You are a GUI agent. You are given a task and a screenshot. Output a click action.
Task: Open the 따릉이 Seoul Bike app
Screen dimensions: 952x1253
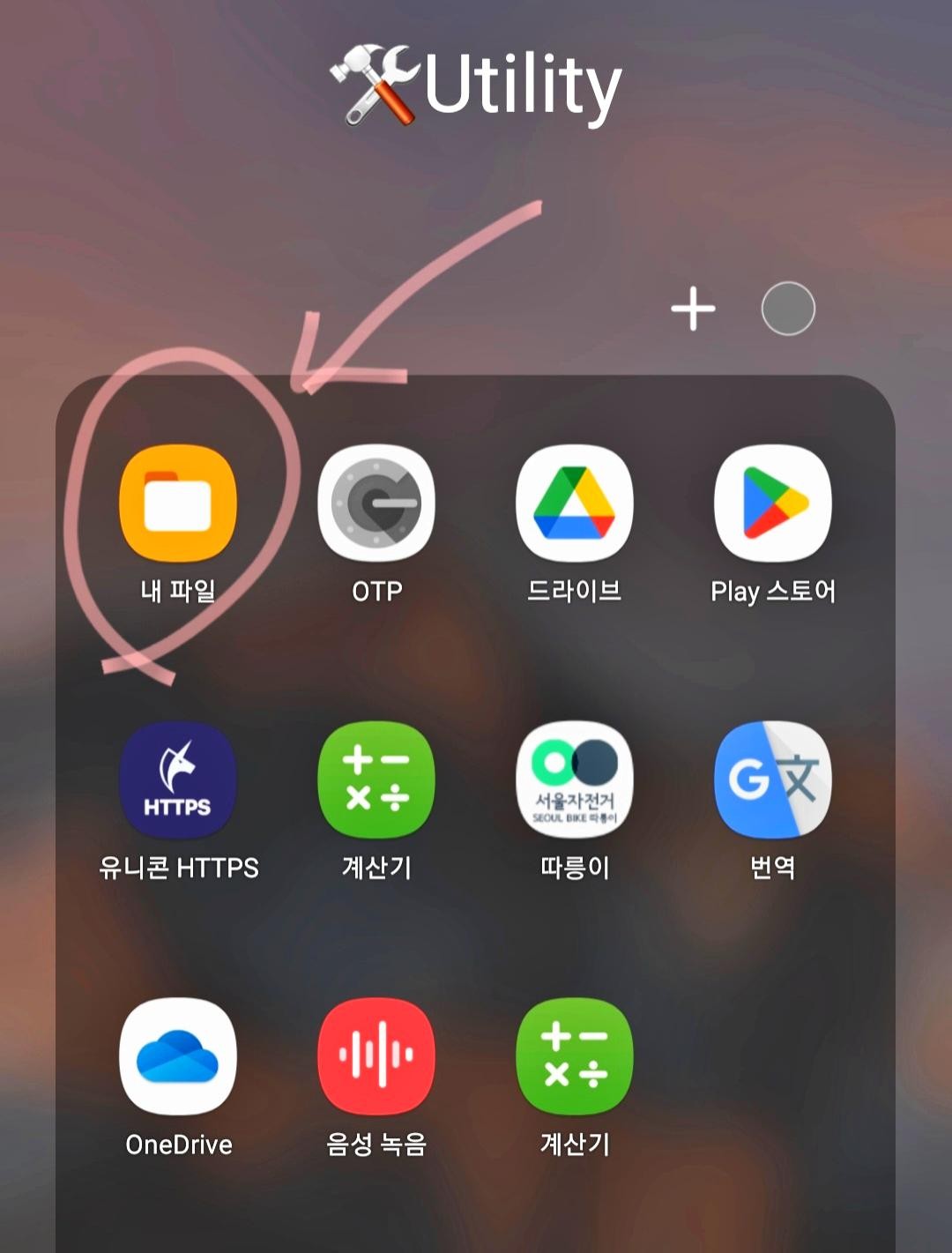coord(573,780)
